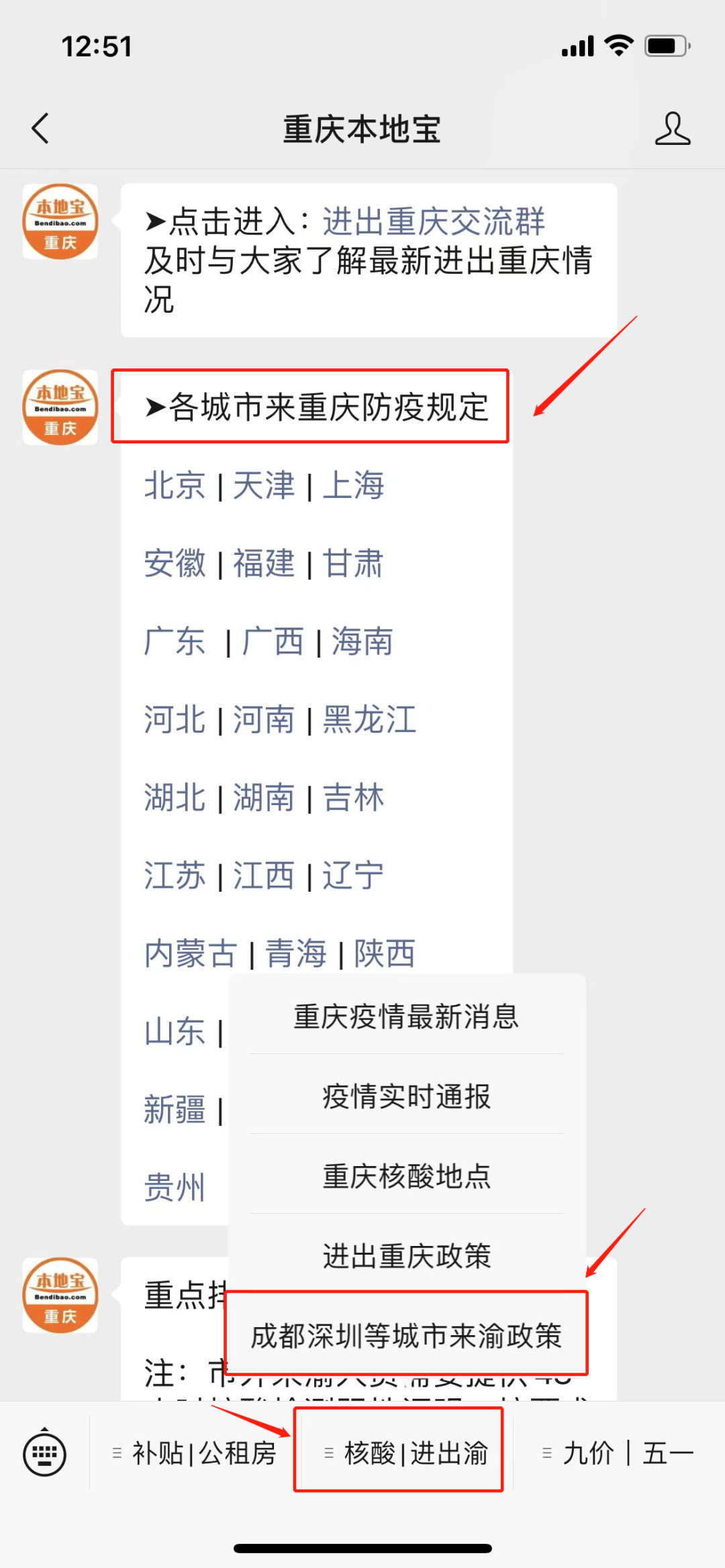Open the 九价｜五一 bottom menu
The width and height of the screenshot is (725, 1568).
coord(618,1453)
